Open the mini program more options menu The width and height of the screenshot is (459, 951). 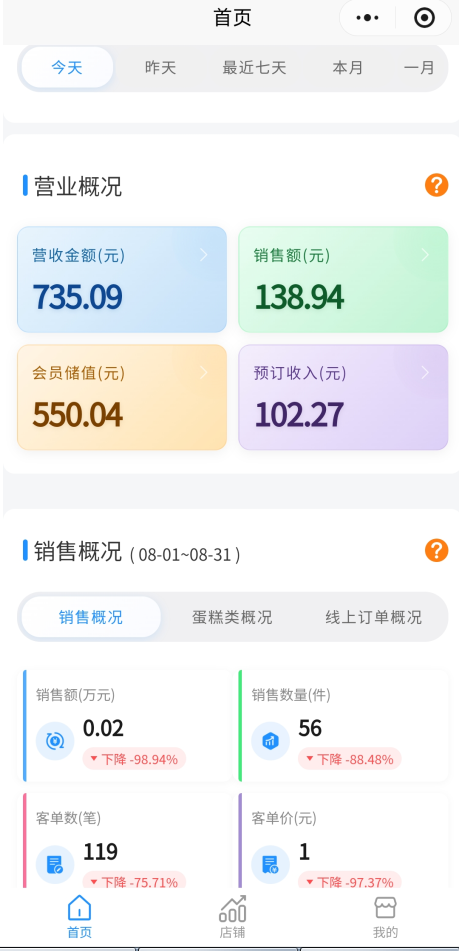click(x=367, y=18)
